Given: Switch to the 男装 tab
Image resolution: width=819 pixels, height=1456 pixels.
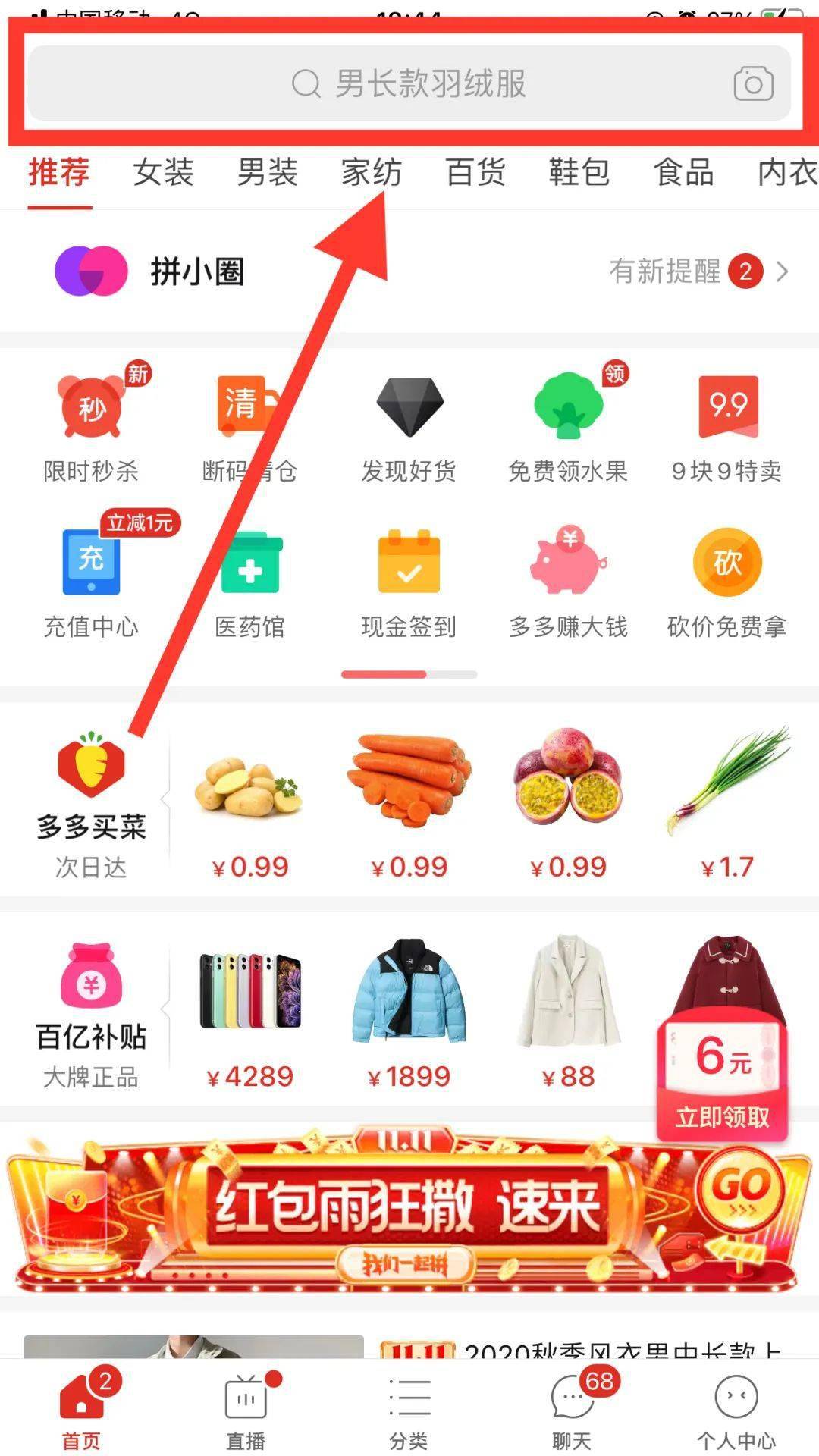Looking at the screenshot, I should [266, 173].
